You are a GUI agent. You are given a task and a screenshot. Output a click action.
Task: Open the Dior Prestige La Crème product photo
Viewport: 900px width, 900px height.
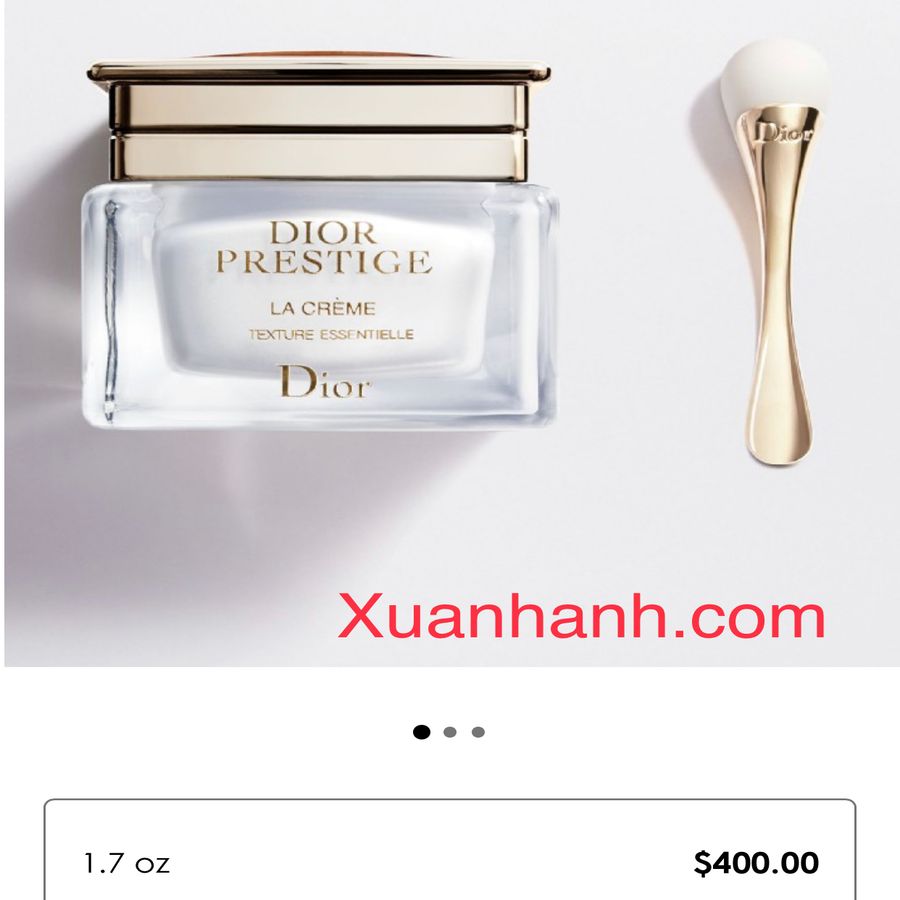tap(450, 330)
